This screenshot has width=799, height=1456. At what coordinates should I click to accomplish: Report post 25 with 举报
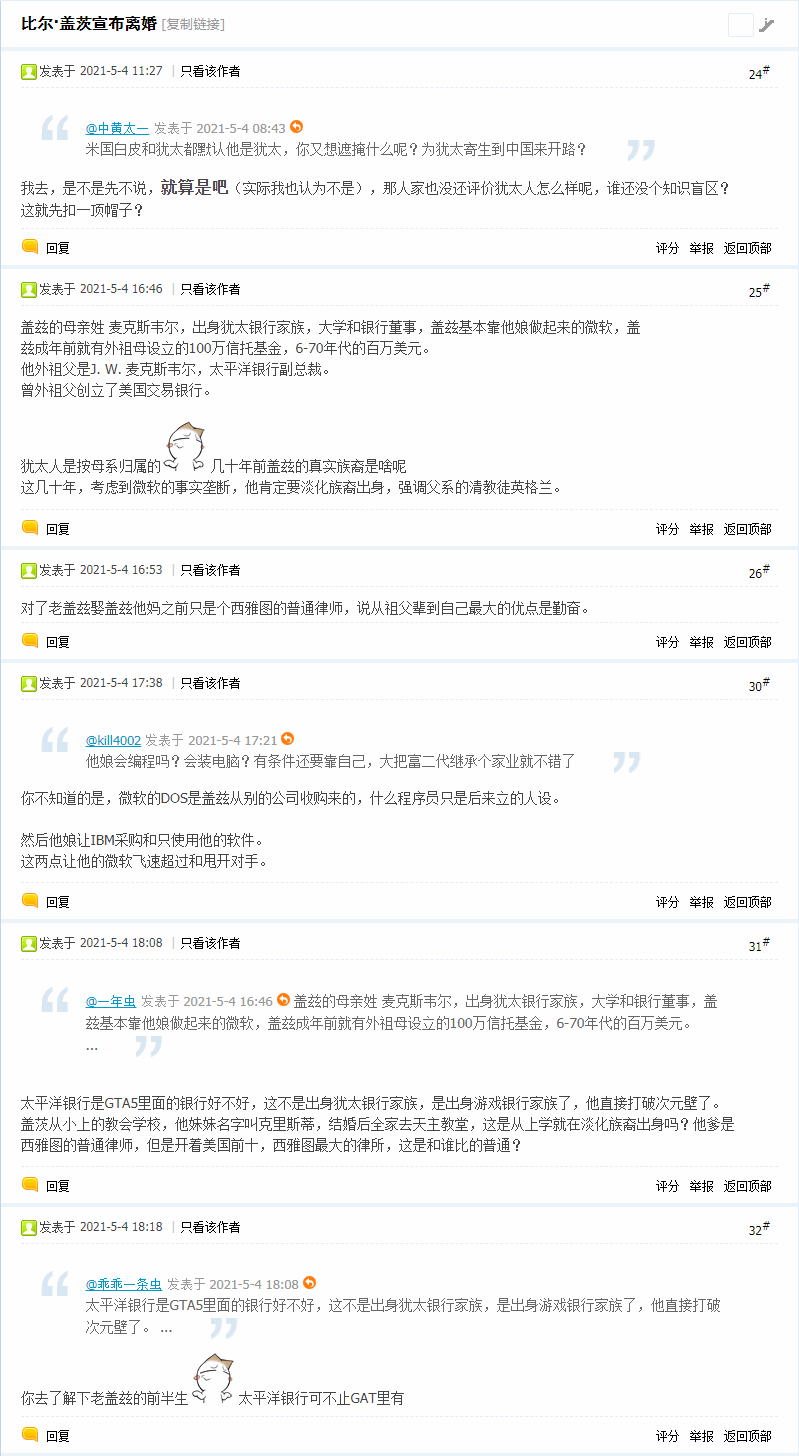point(701,529)
